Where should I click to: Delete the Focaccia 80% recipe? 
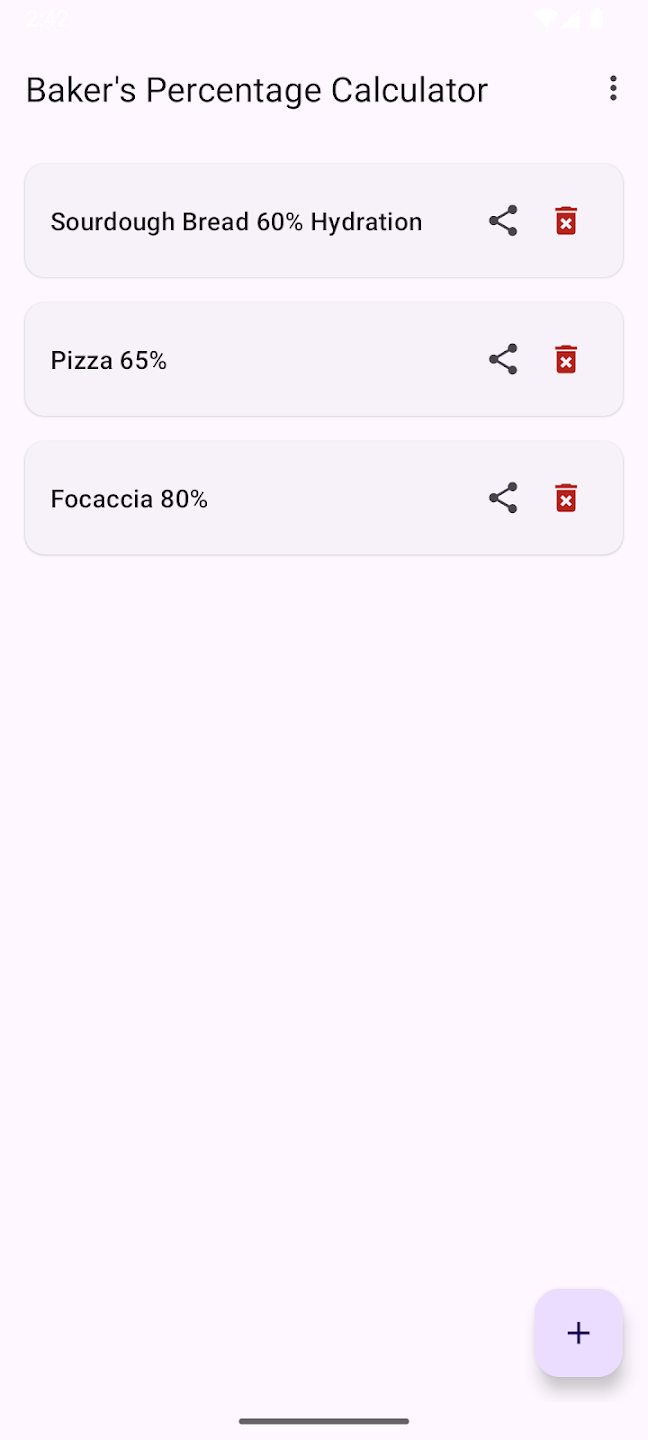[566, 499]
